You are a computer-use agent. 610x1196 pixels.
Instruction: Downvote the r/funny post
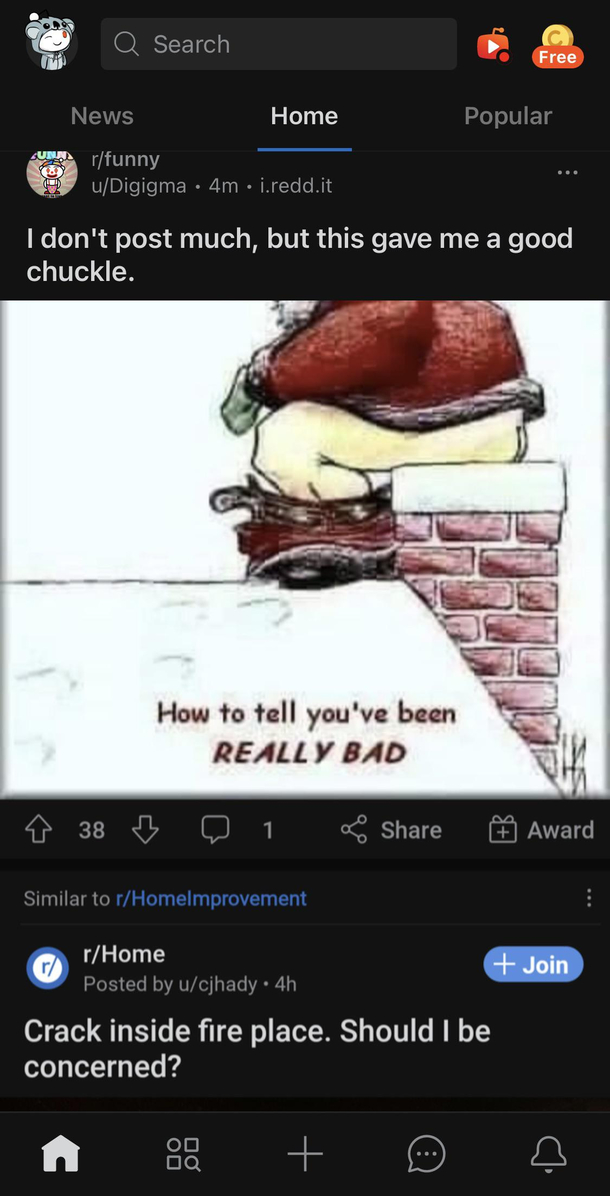[x=146, y=829]
